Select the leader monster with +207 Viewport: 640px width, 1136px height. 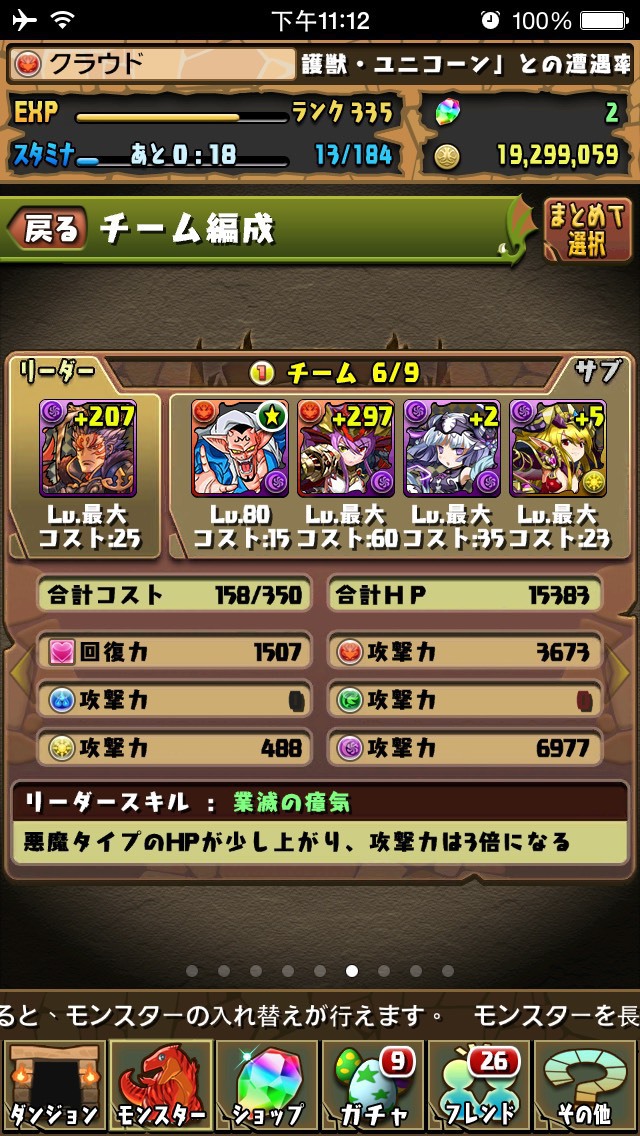point(88,447)
